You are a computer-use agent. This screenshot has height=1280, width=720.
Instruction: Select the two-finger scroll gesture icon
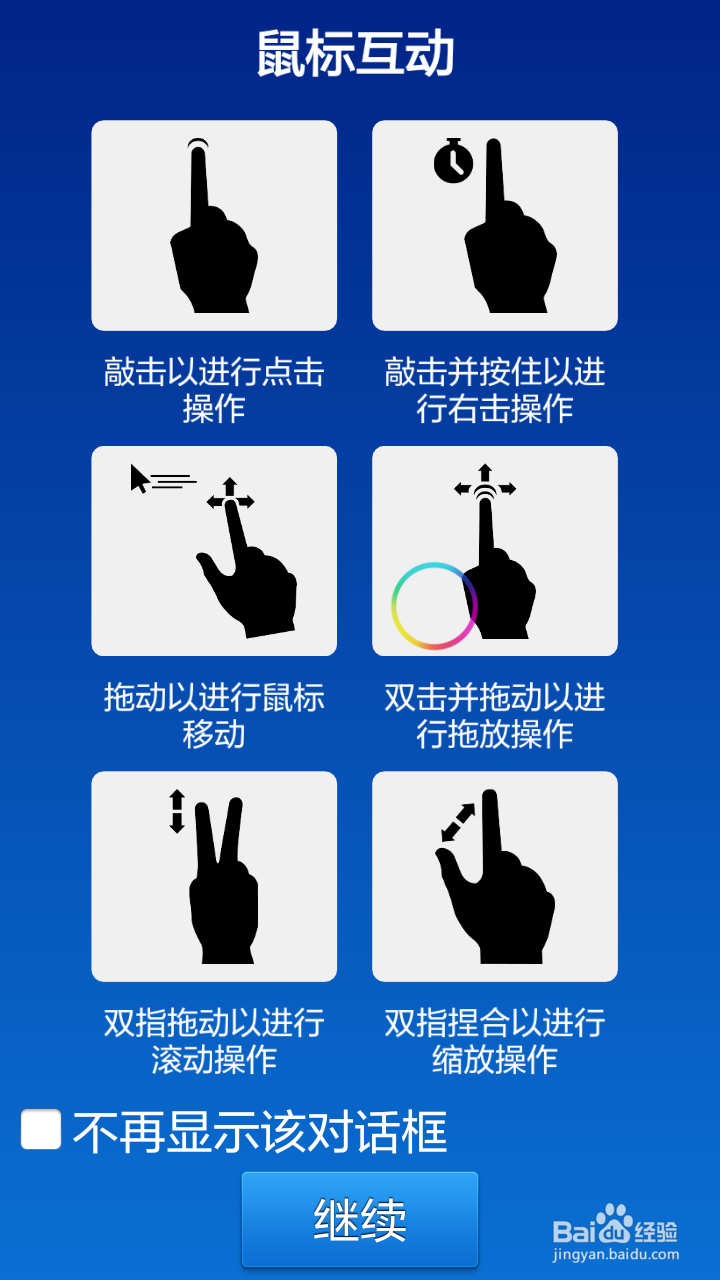pyautogui.click(x=214, y=875)
